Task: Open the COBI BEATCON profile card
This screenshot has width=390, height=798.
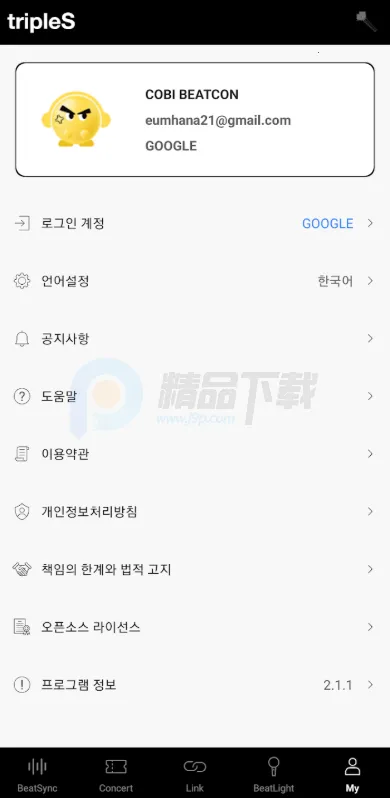Action: (195, 120)
